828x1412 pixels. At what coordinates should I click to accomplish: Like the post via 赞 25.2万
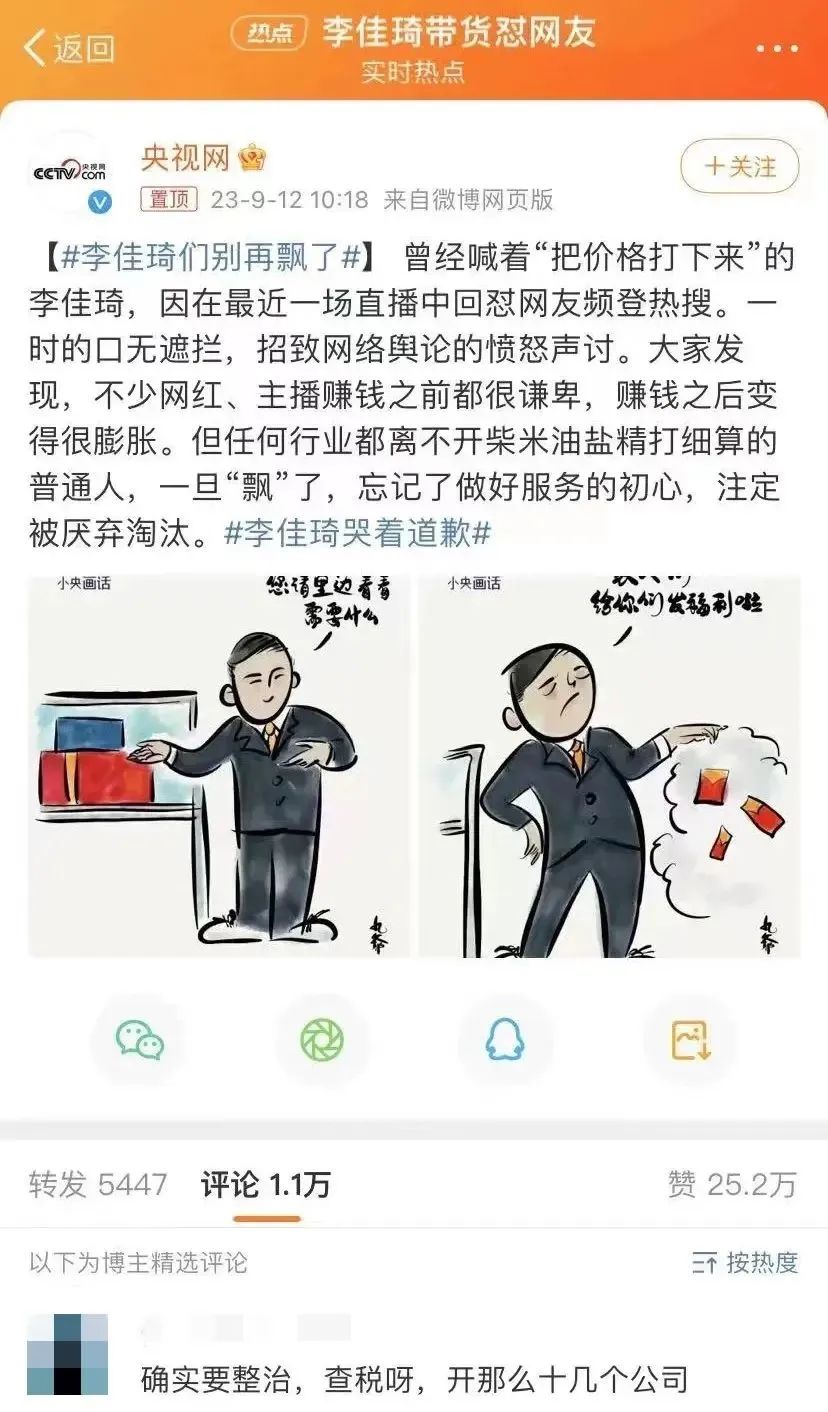pos(732,1184)
